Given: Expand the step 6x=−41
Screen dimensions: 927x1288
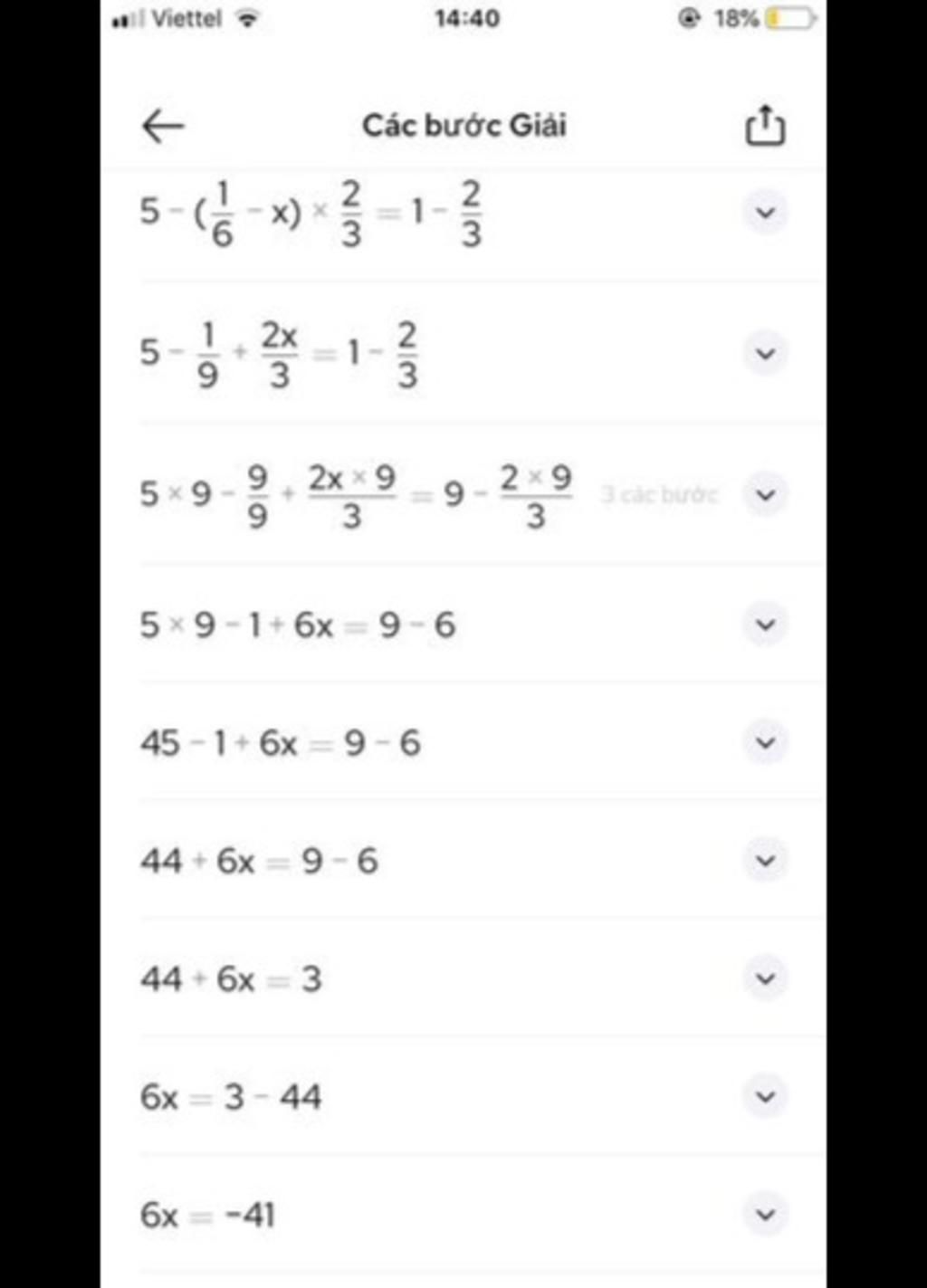Looking at the screenshot, I should tap(765, 1214).
